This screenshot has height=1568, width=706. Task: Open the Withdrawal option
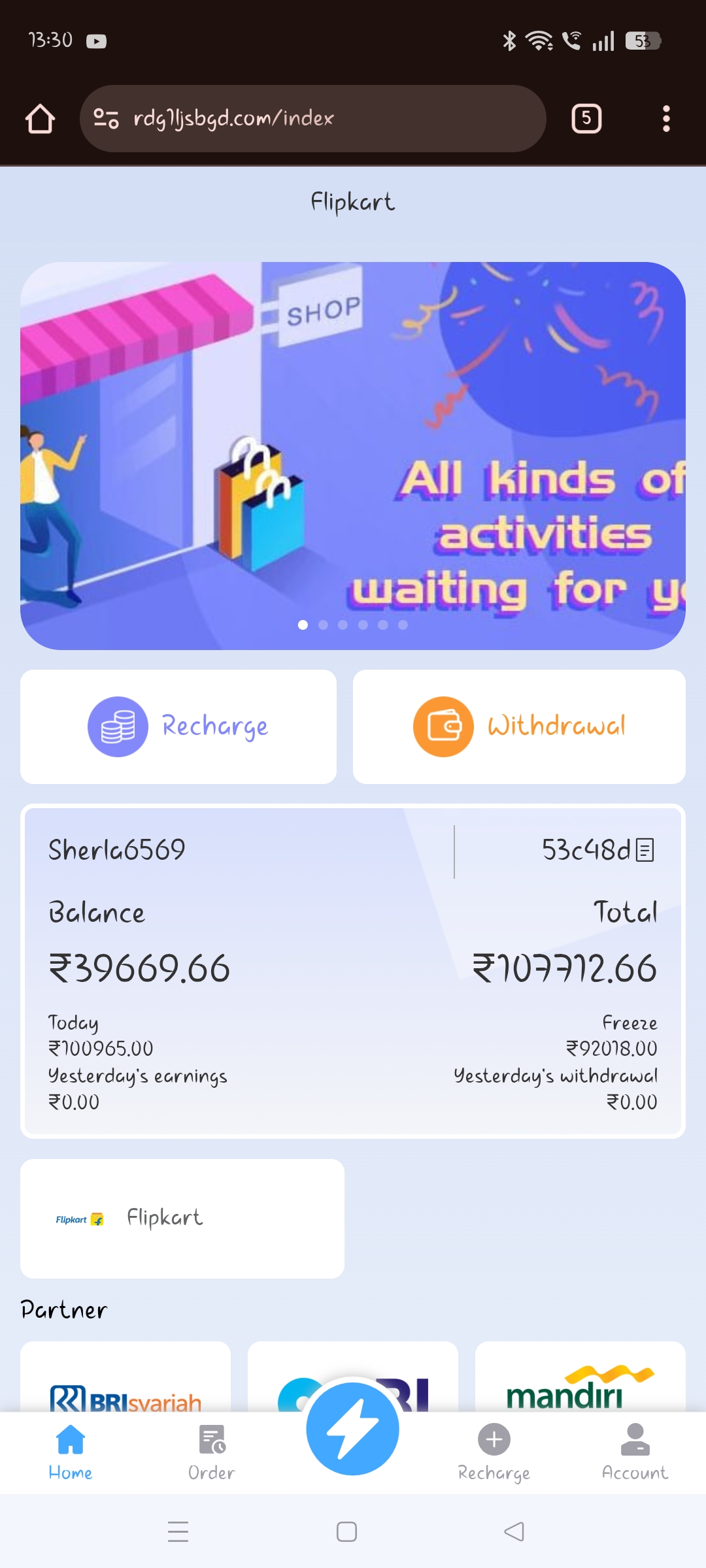coord(519,727)
